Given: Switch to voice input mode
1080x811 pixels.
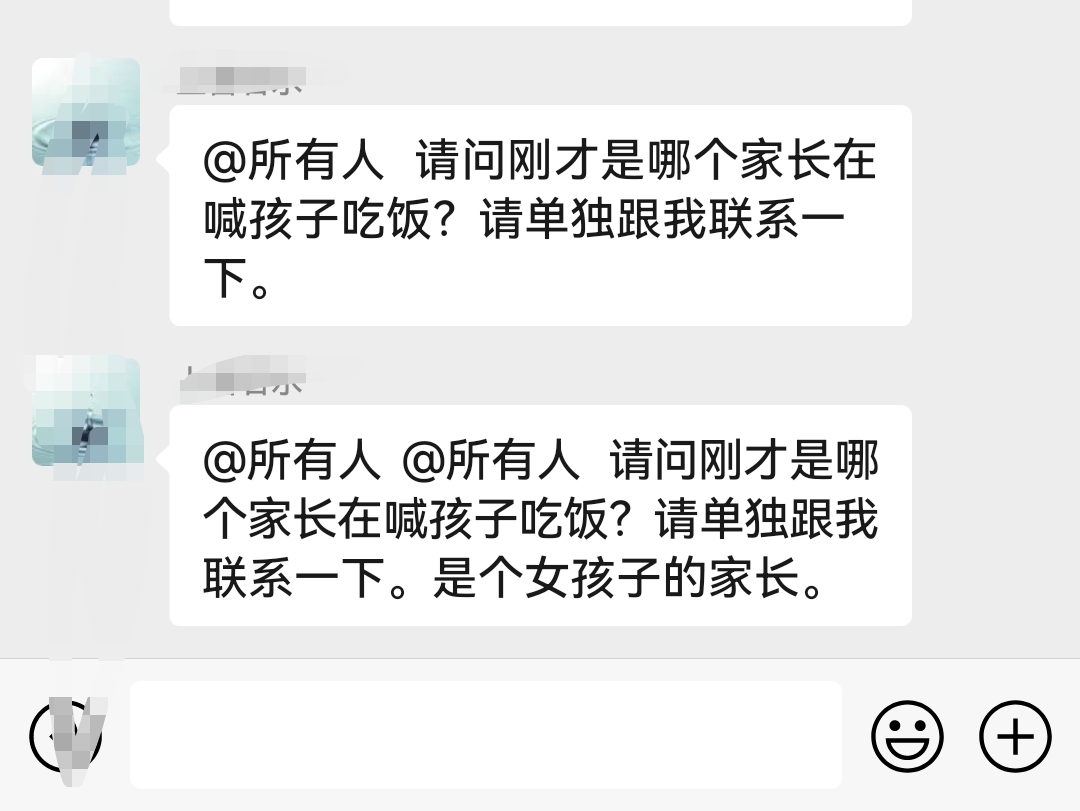Looking at the screenshot, I should coord(66,736).
